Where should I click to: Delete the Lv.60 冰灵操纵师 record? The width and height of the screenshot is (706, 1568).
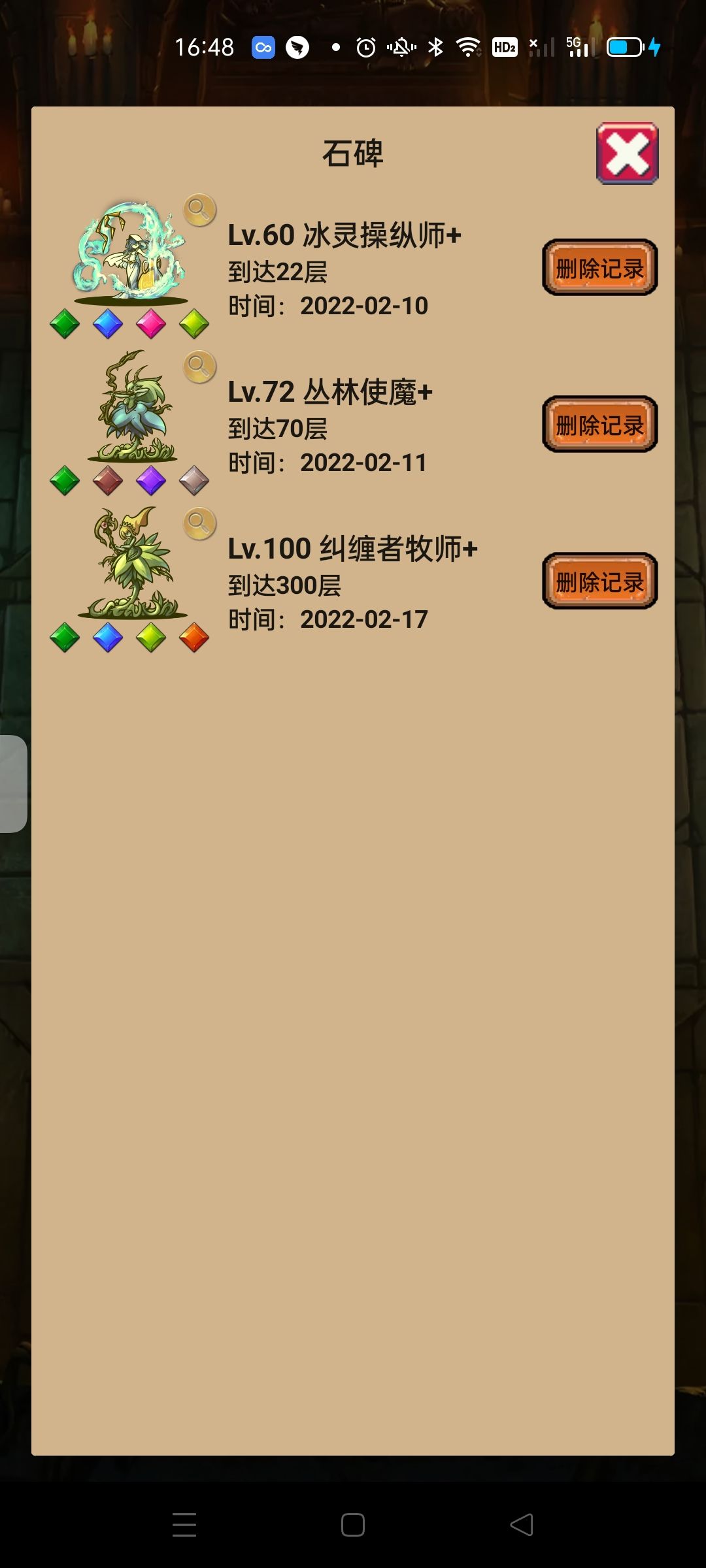(x=598, y=268)
